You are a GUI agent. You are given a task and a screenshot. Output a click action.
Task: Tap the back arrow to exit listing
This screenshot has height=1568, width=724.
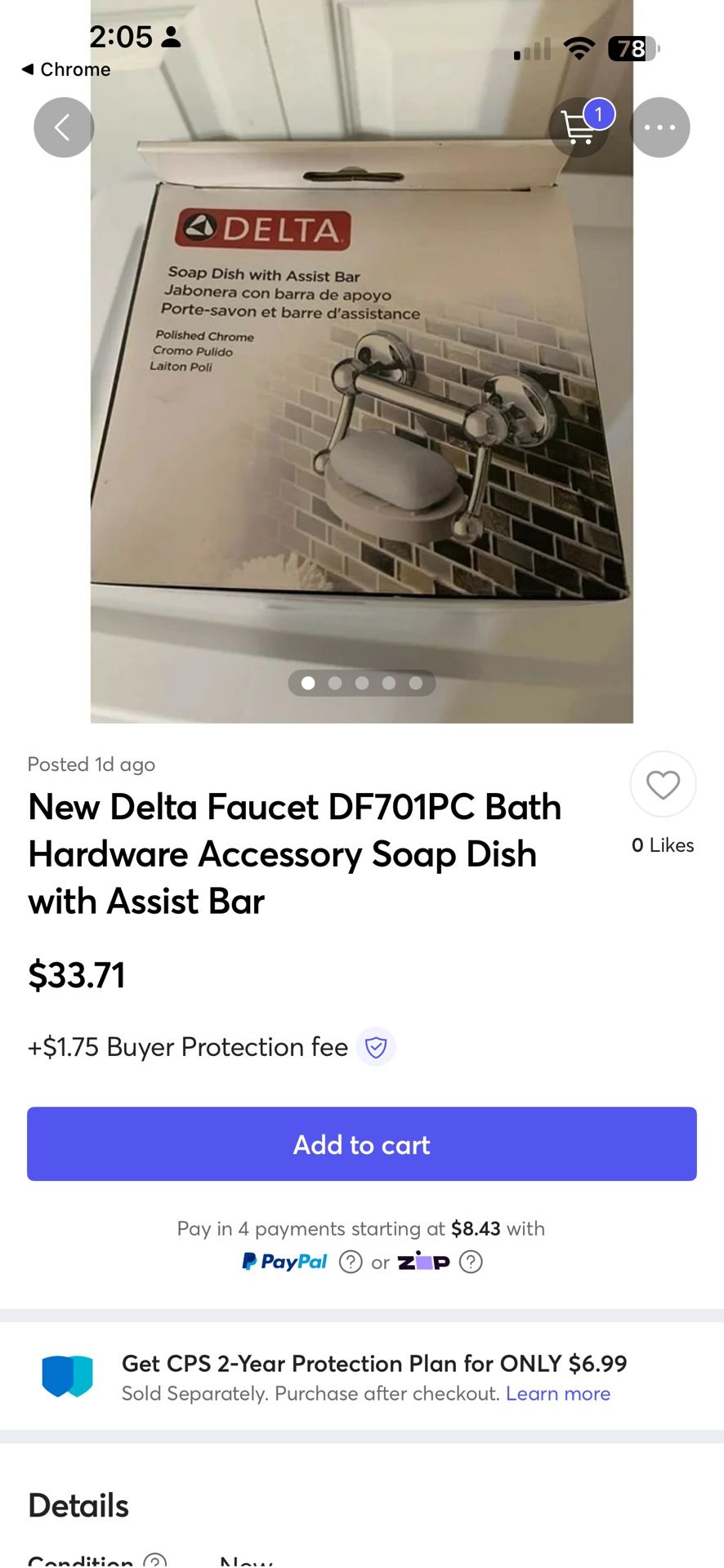(x=63, y=127)
